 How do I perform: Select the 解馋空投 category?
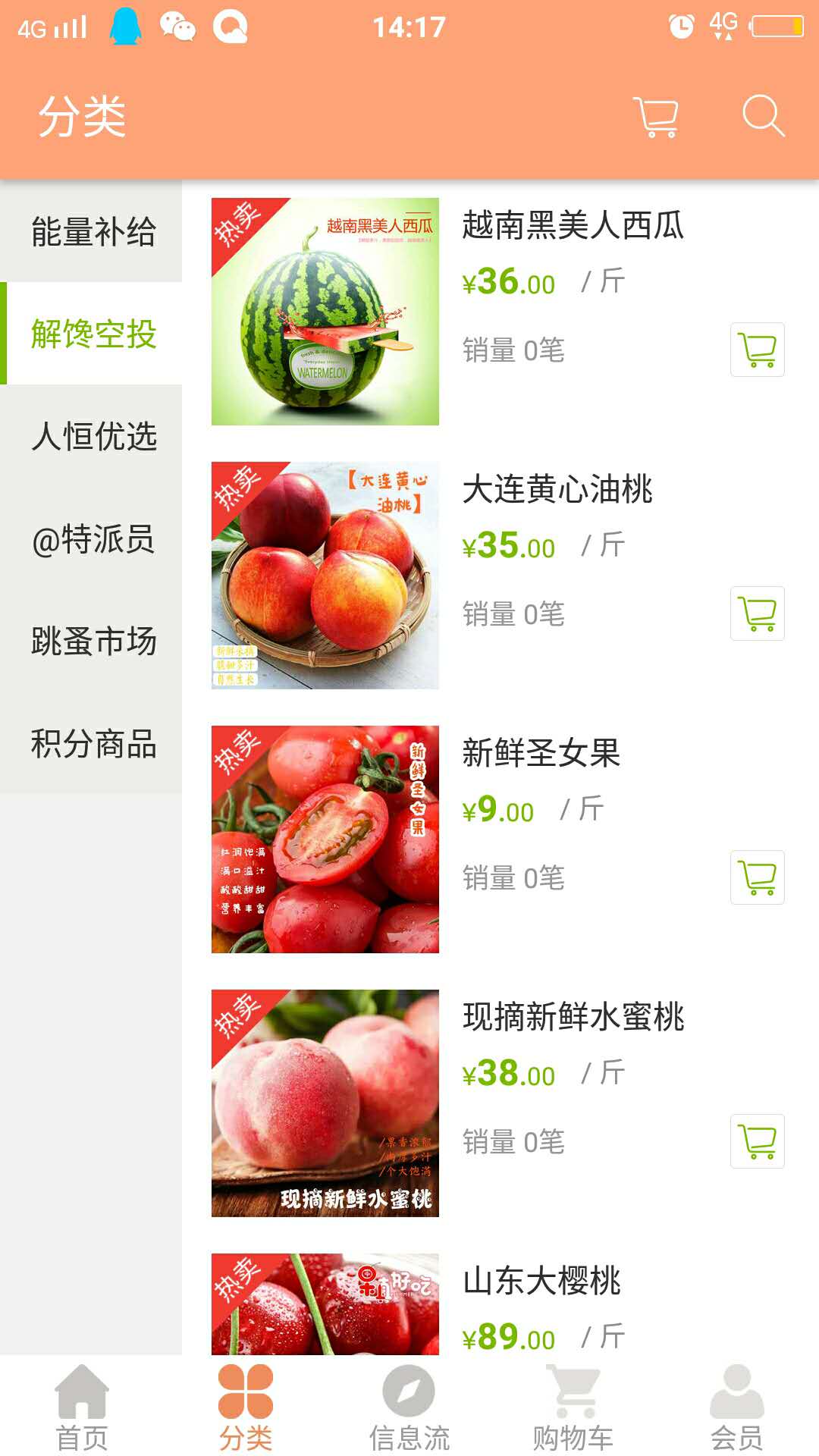pyautogui.click(x=93, y=334)
